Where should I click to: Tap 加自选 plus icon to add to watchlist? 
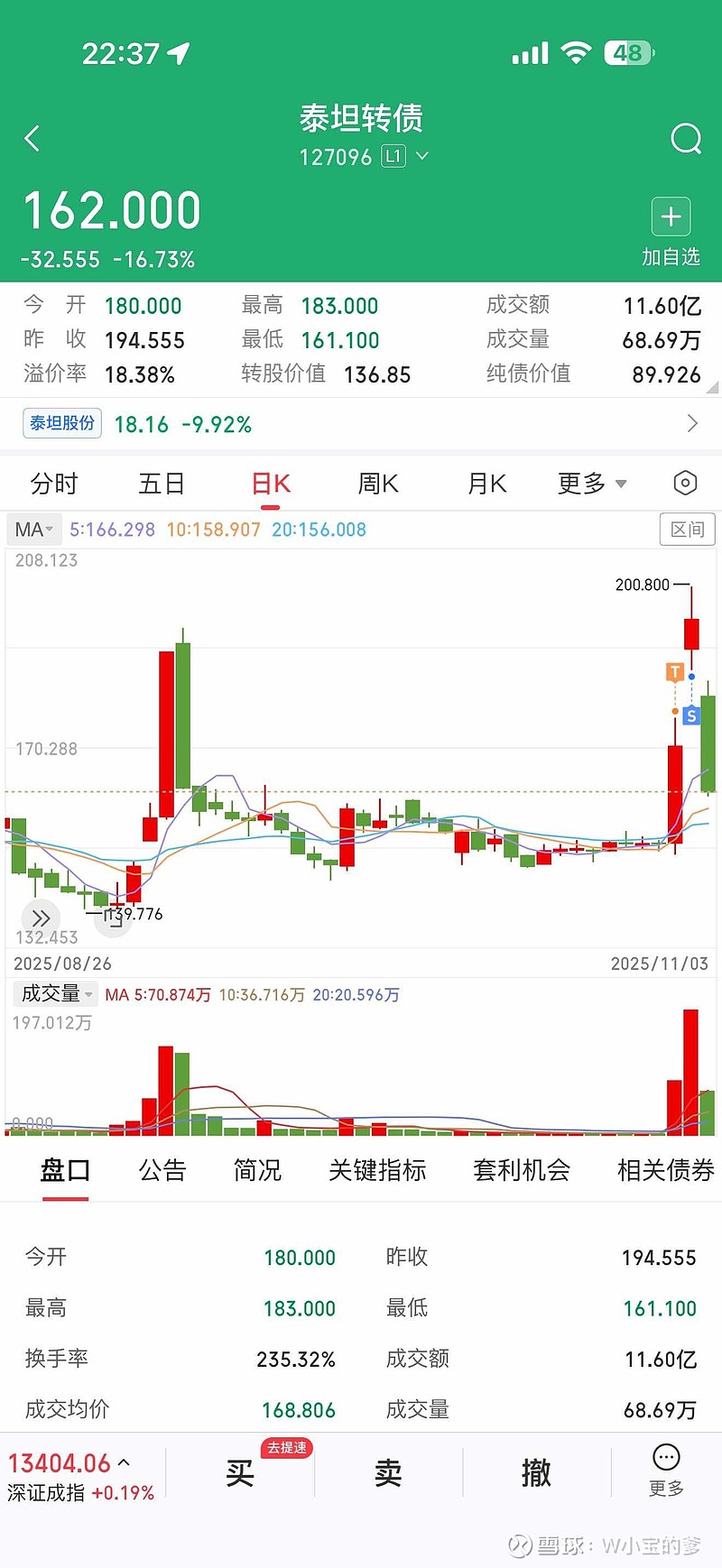point(671,217)
